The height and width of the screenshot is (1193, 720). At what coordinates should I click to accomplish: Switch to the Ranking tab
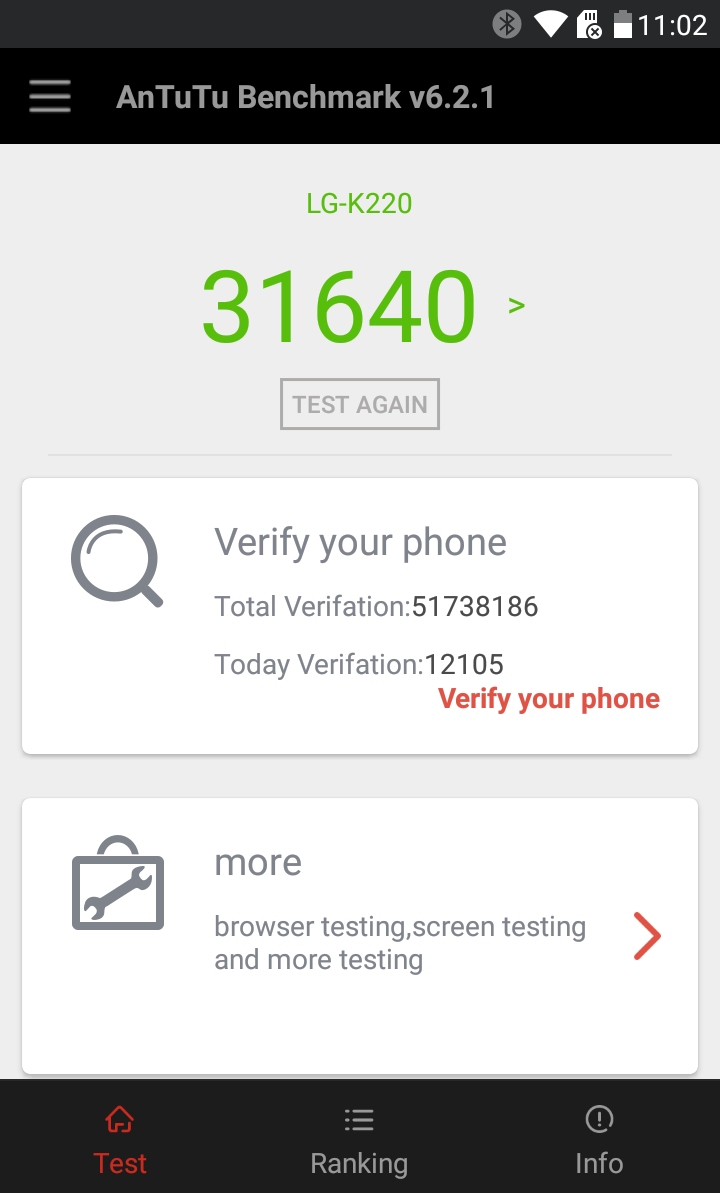click(x=359, y=1141)
